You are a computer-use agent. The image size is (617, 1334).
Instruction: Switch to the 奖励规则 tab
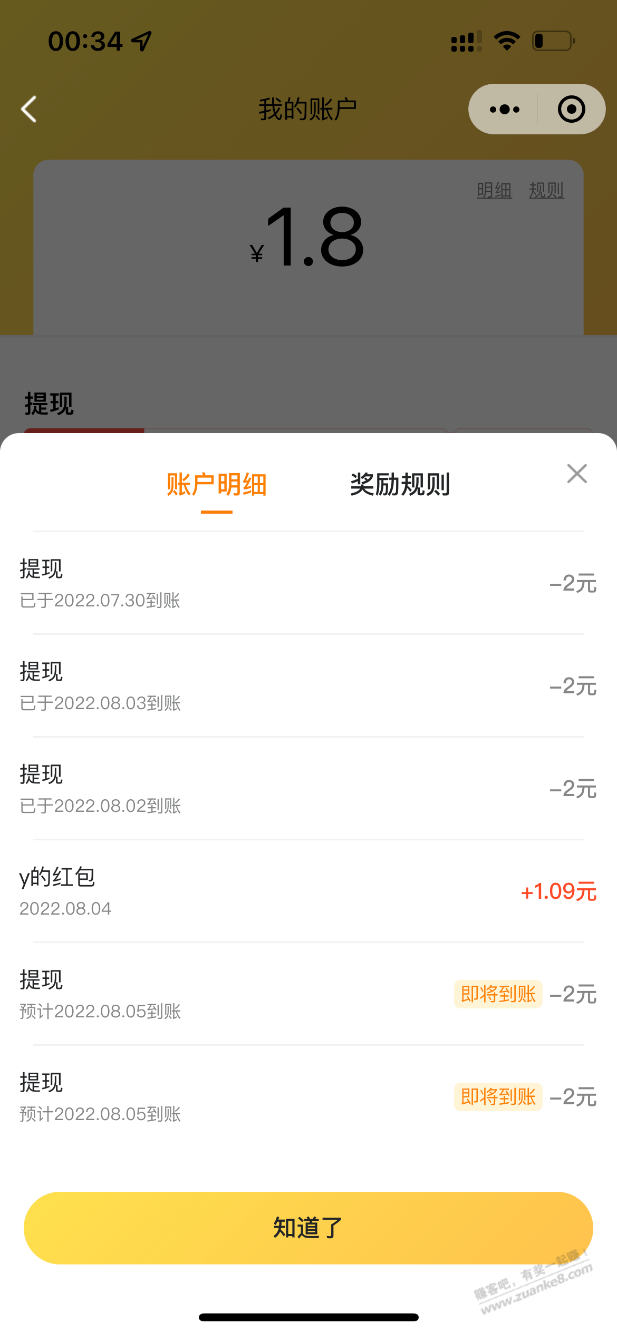[x=400, y=485]
